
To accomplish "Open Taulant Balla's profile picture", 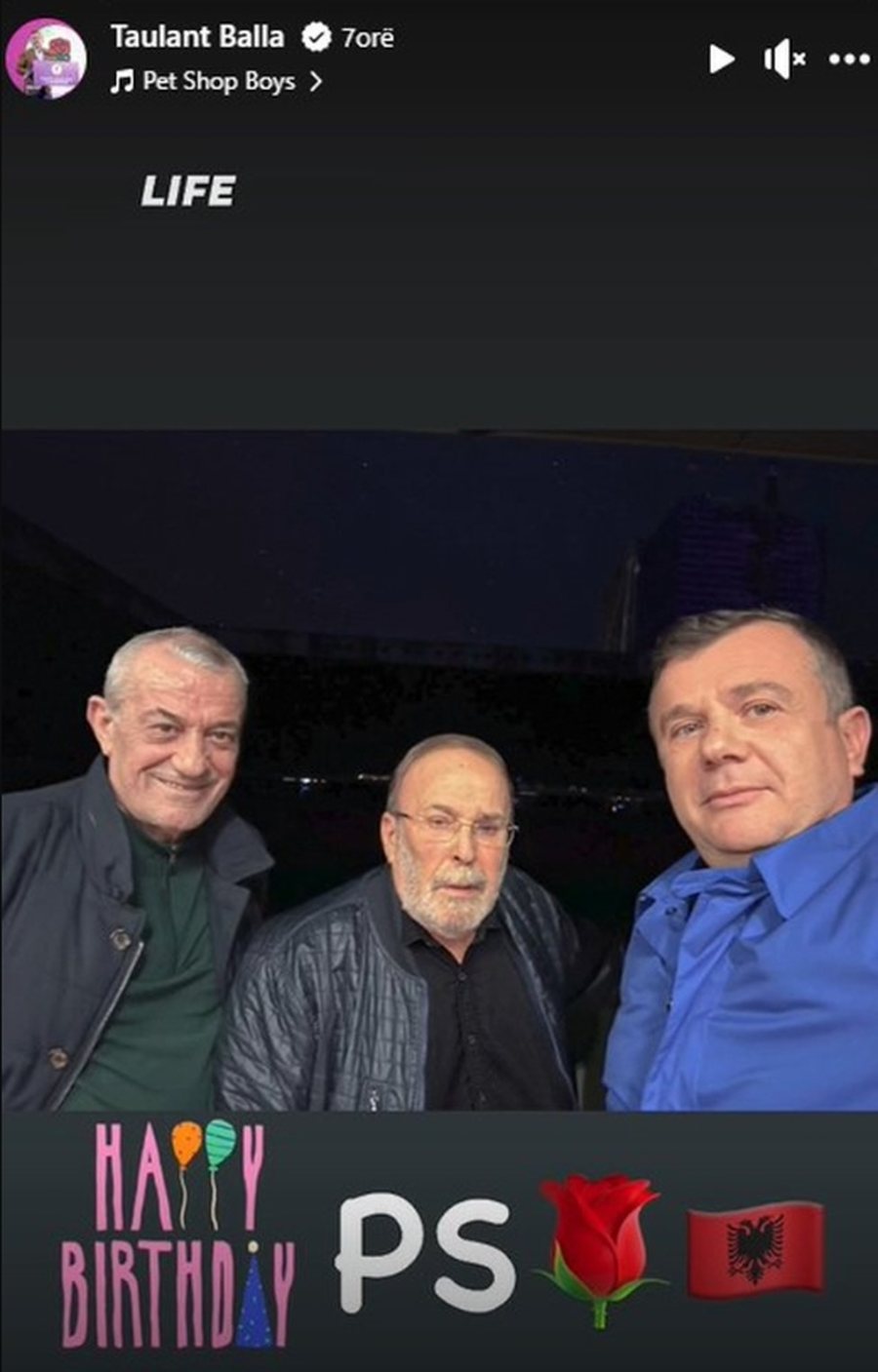I will coord(45,59).
